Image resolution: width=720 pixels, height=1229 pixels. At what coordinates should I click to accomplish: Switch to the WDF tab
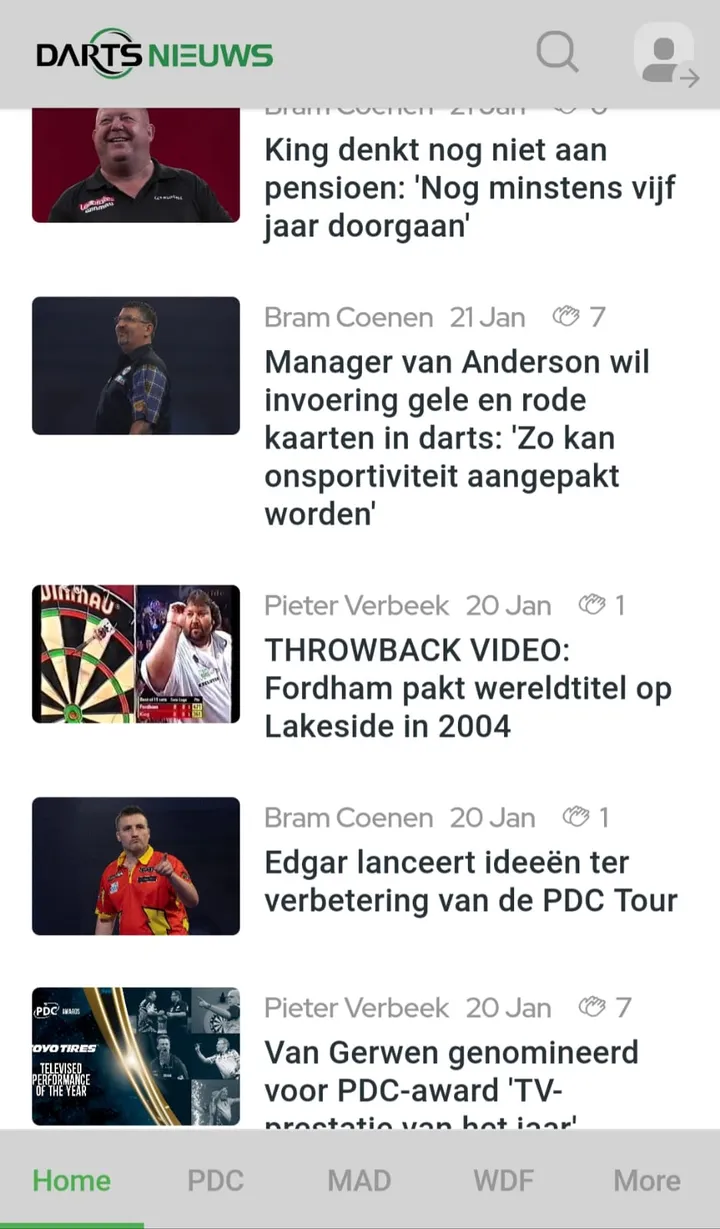[503, 1180]
